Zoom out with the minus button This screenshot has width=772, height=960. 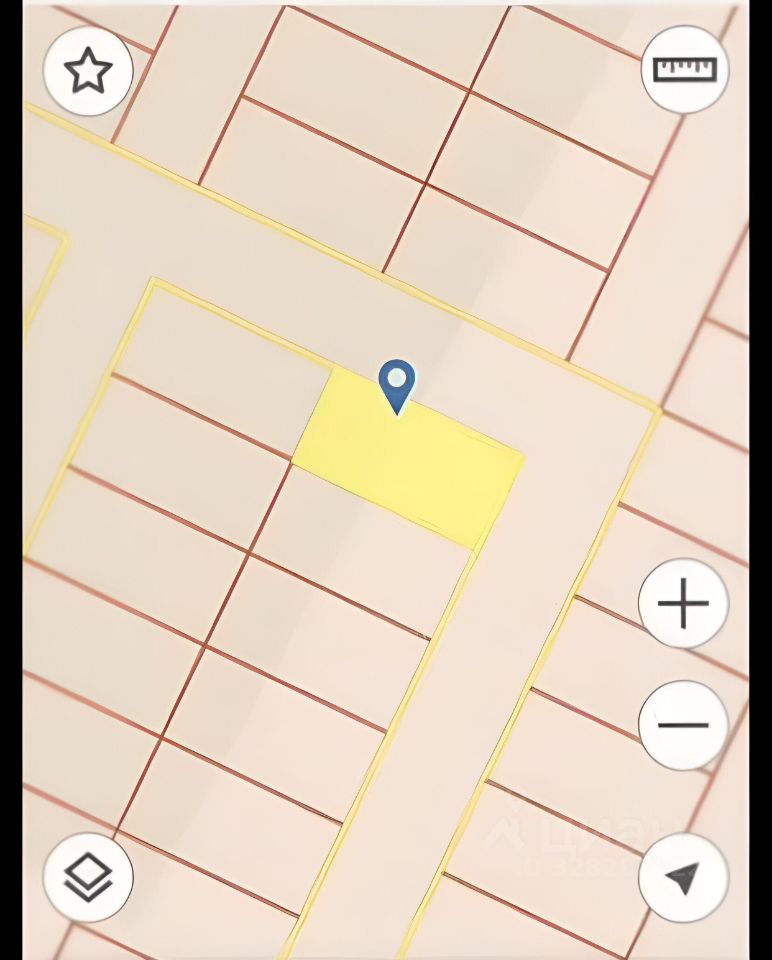[683, 725]
